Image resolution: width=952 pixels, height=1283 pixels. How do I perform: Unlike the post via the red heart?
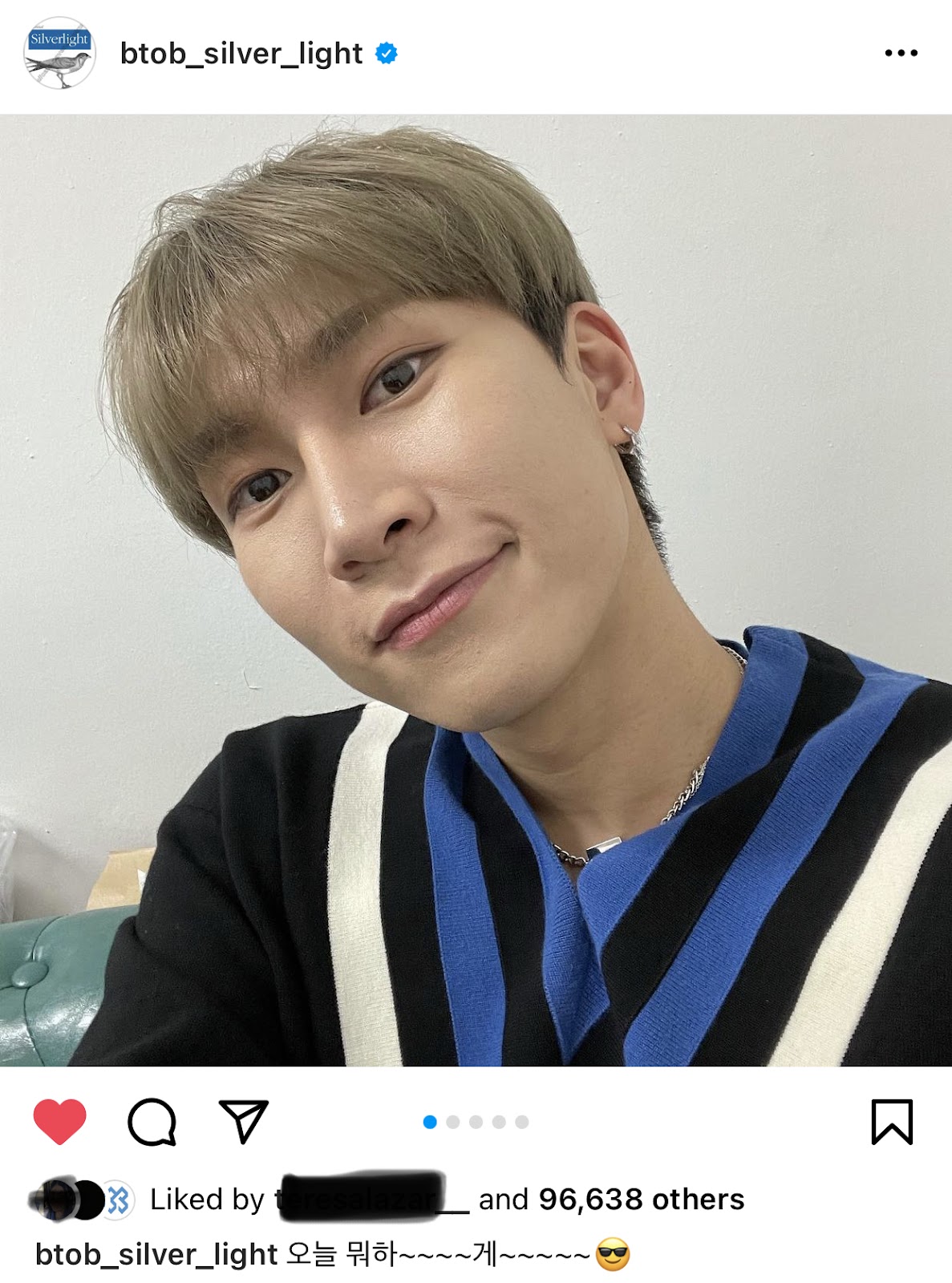tap(59, 1120)
